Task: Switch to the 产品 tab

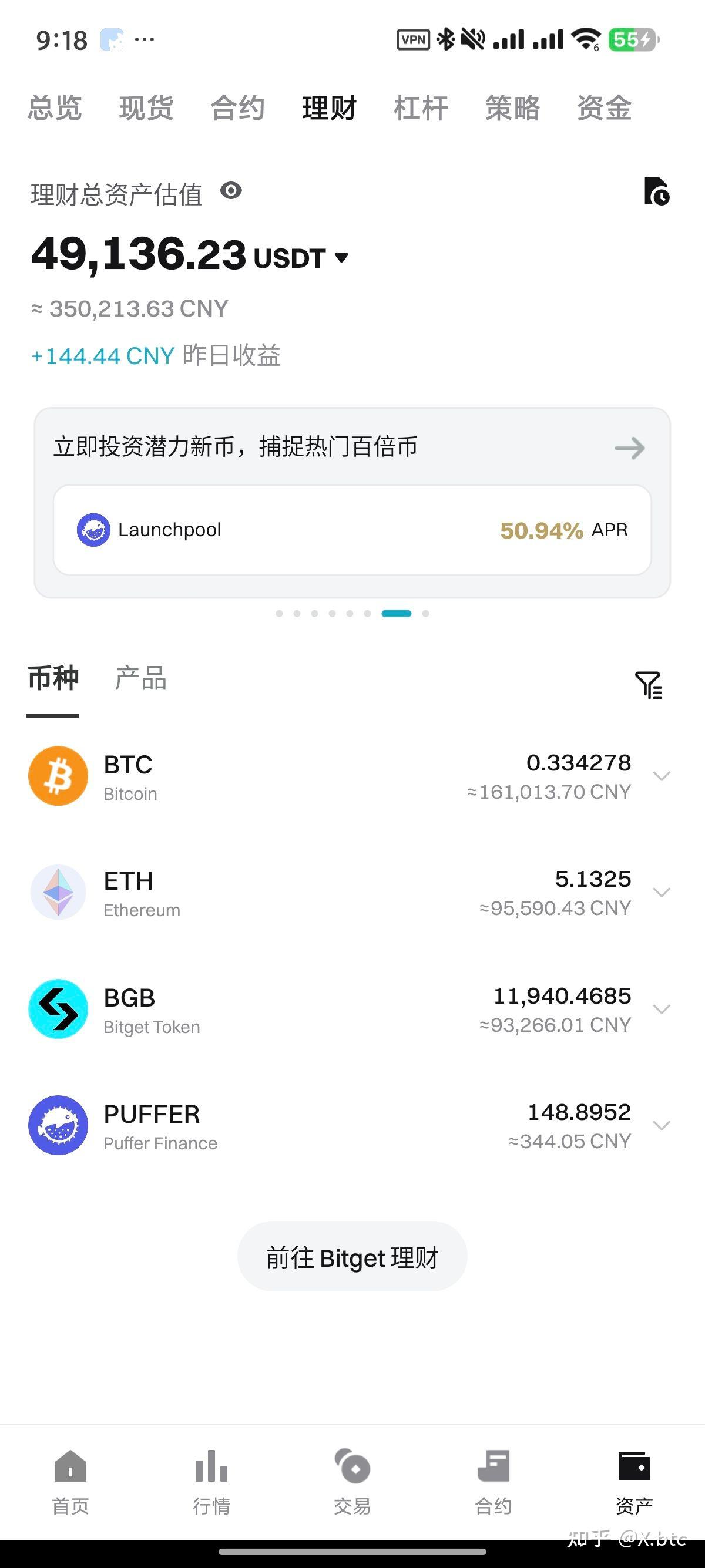Action: pyautogui.click(x=140, y=679)
